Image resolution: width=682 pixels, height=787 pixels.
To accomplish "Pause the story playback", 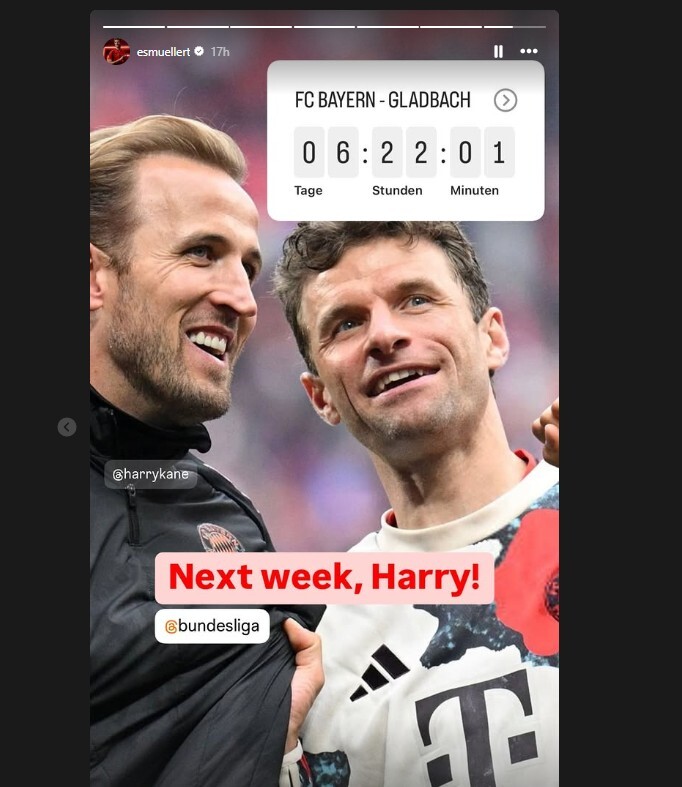I will pyautogui.click(x=498, y=51).
